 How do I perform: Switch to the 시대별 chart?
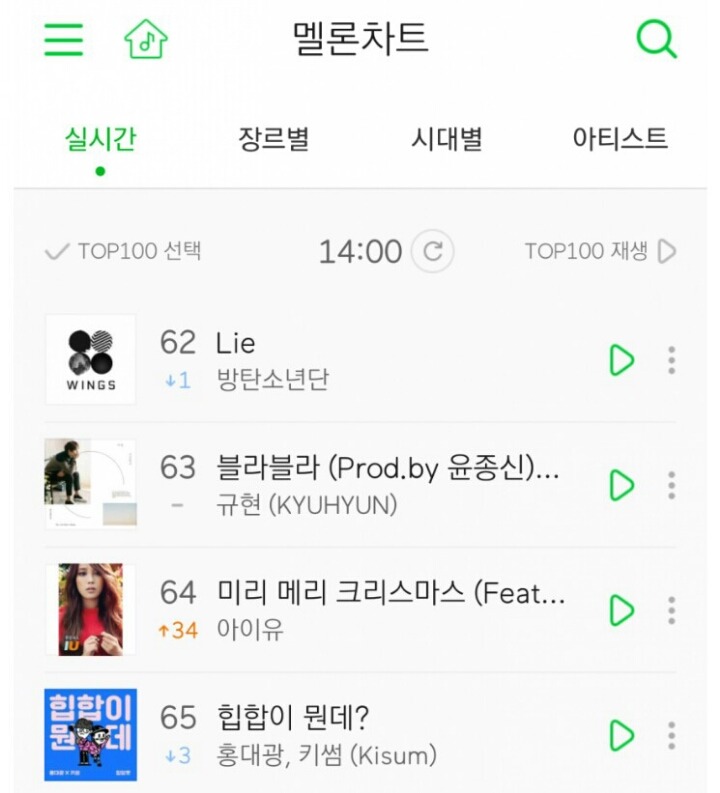point(447,139)
